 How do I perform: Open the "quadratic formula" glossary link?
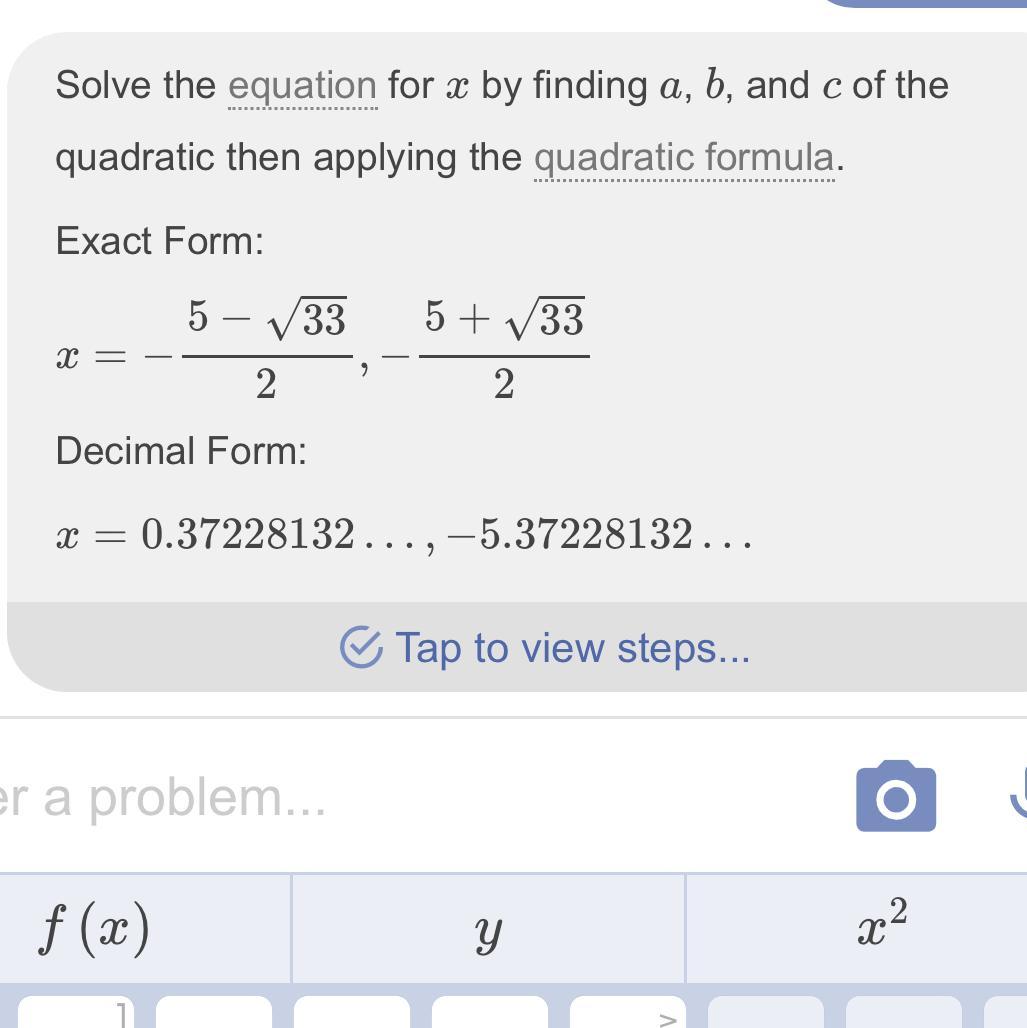pyautogui.click(x=684, y=158)
